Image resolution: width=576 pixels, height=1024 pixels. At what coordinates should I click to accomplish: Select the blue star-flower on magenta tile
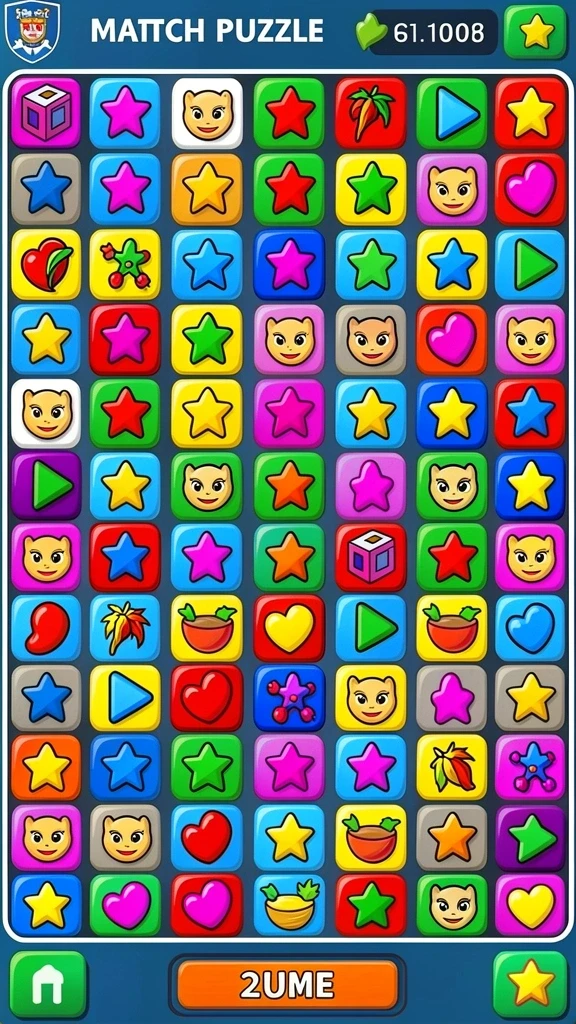530,767
